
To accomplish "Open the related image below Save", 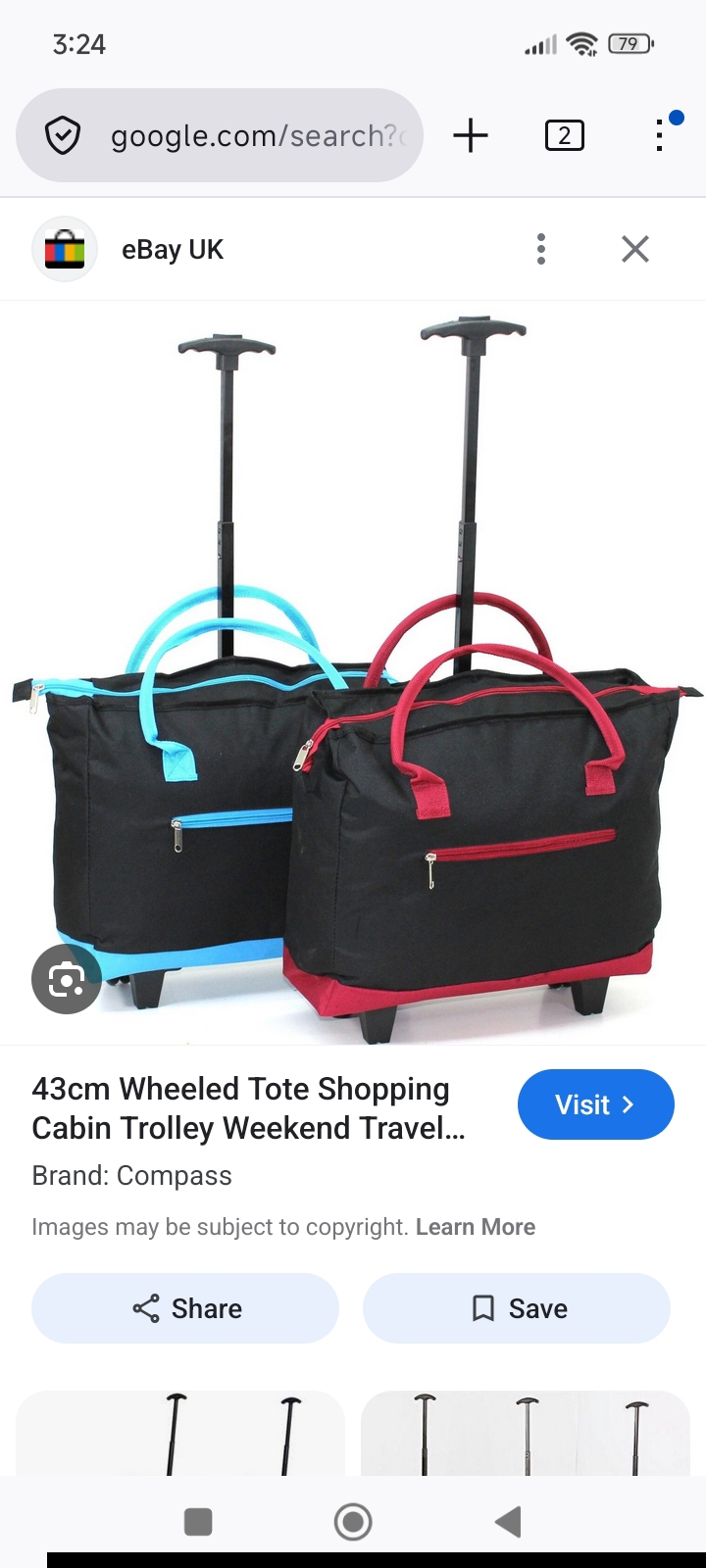I will click(526, 1433).
